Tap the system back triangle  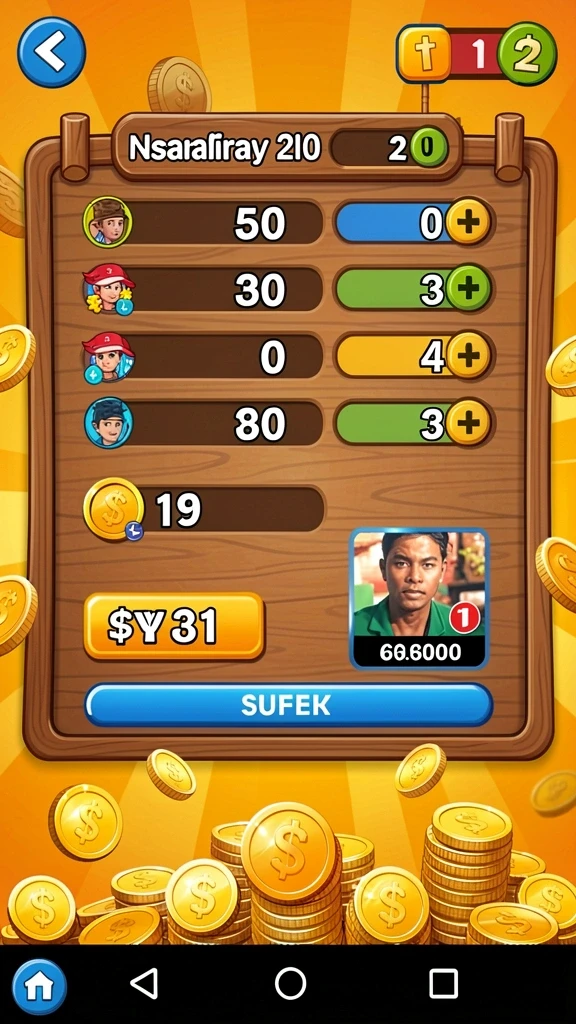coord(144,983)
